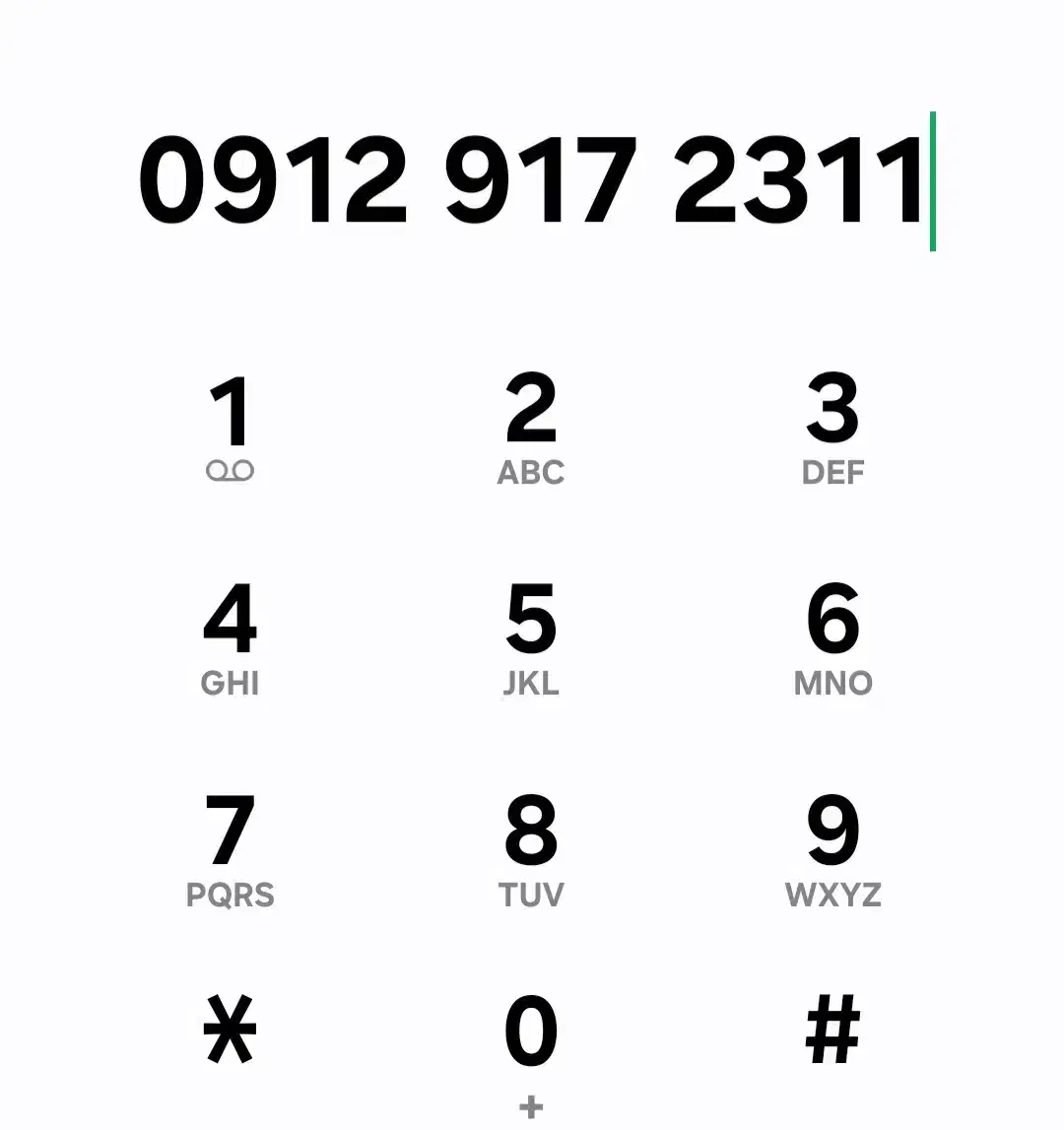Tap the DEF label under 3

click(x=832, y=472)
